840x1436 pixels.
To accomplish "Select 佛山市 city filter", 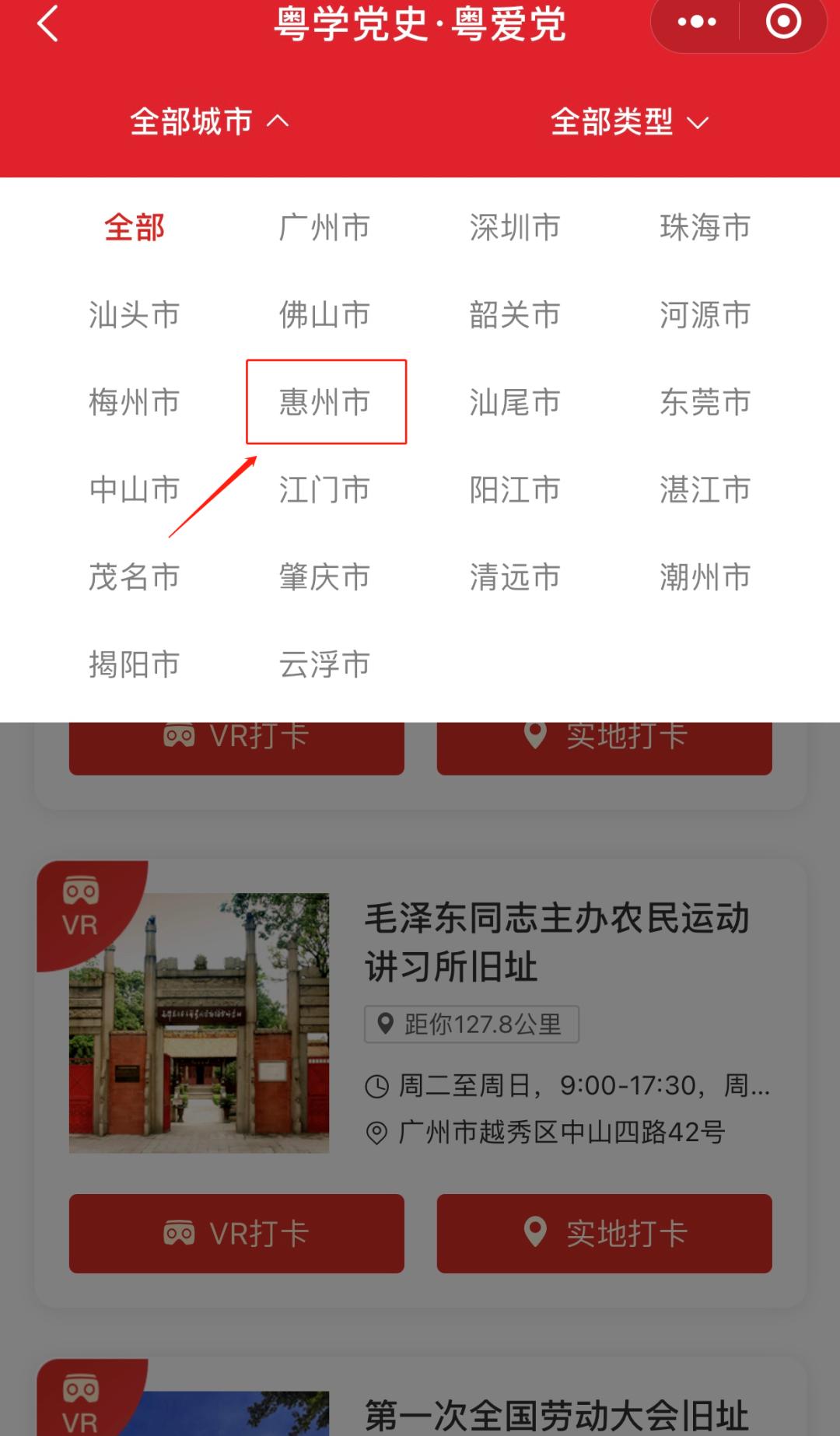I will (x=324, y=315).
